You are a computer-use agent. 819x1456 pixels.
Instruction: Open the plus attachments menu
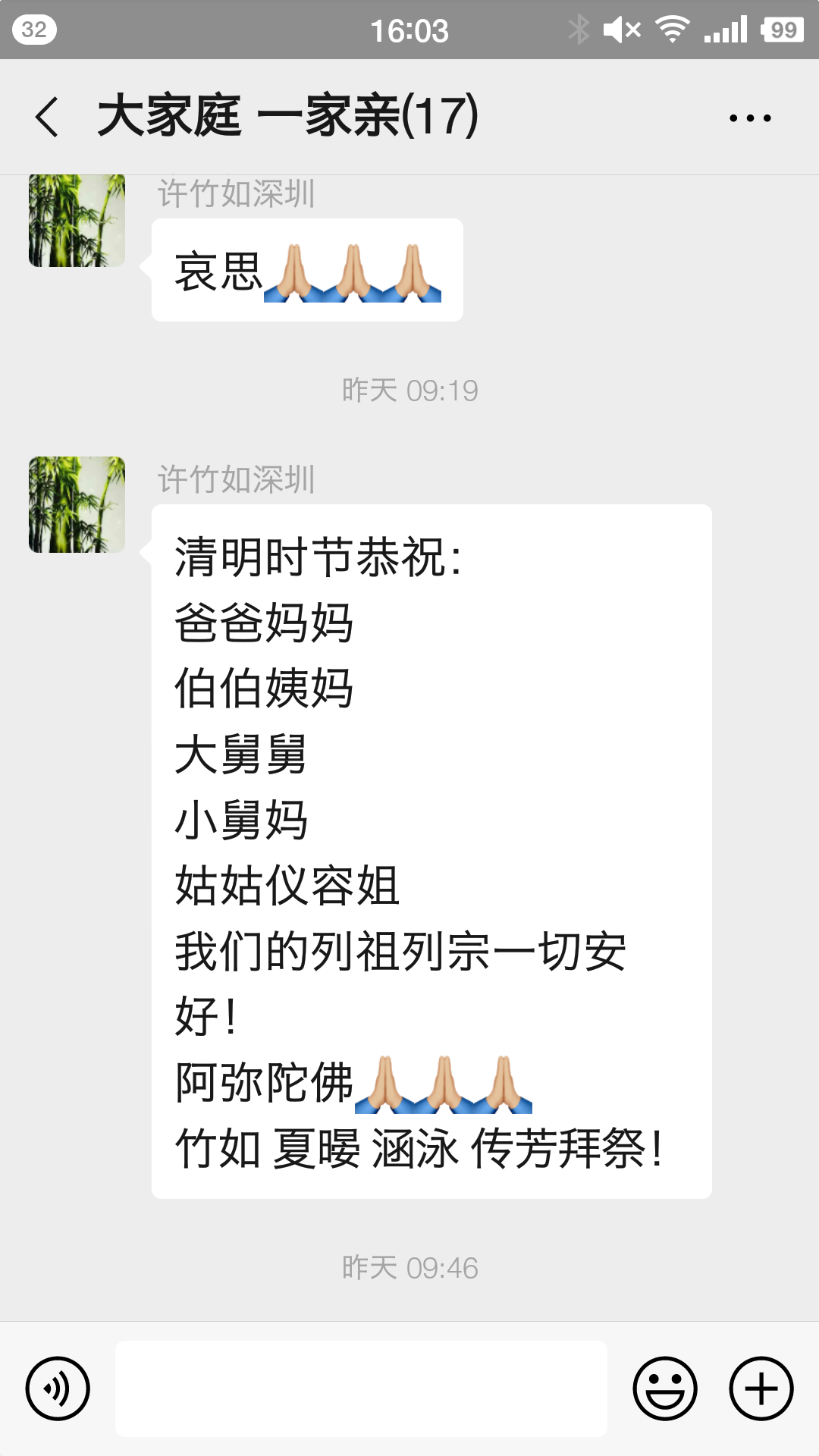761,1389
